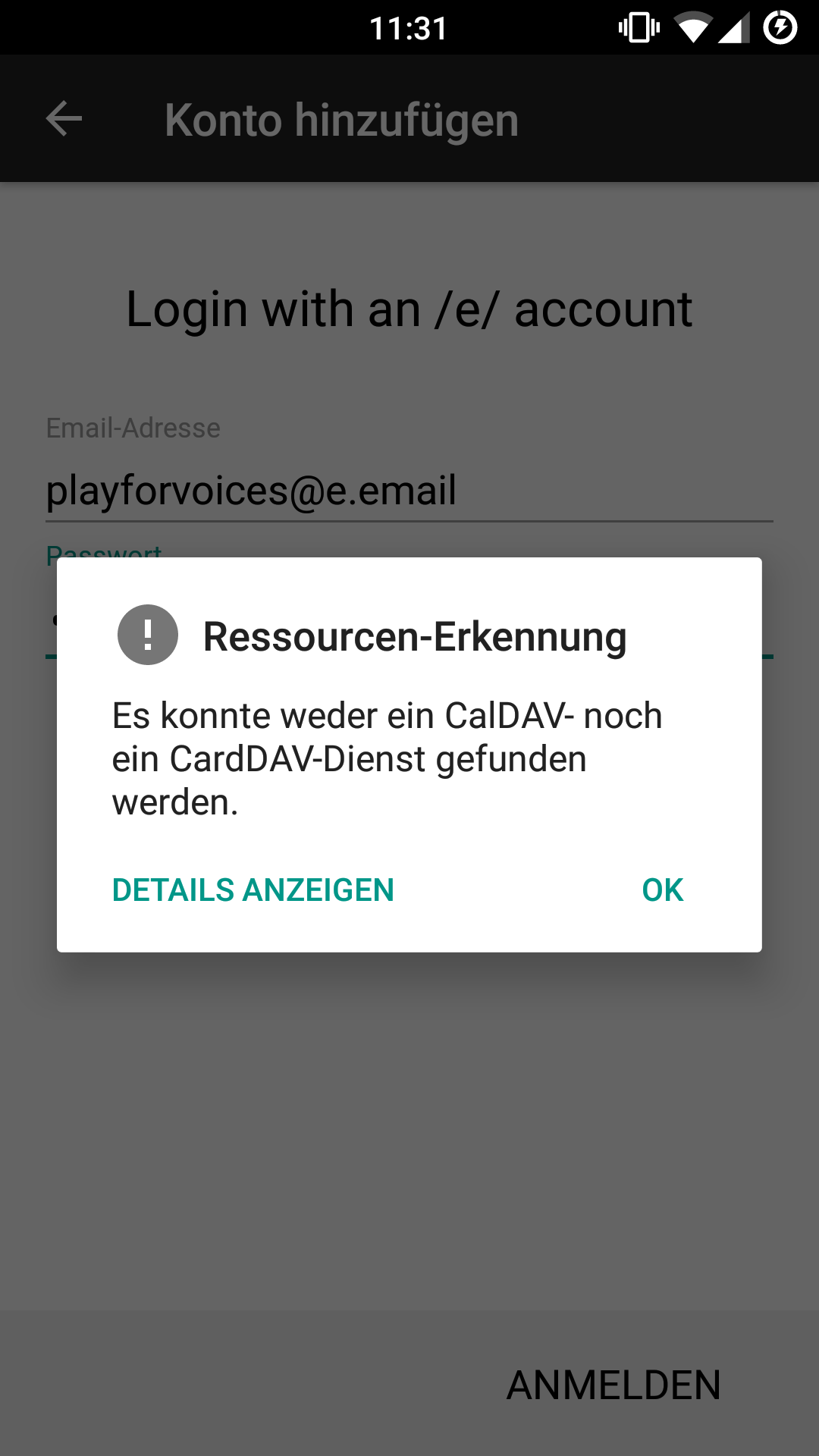Tap DETAILS ANZEIGEN in the dialog

[x=253, y=890]
